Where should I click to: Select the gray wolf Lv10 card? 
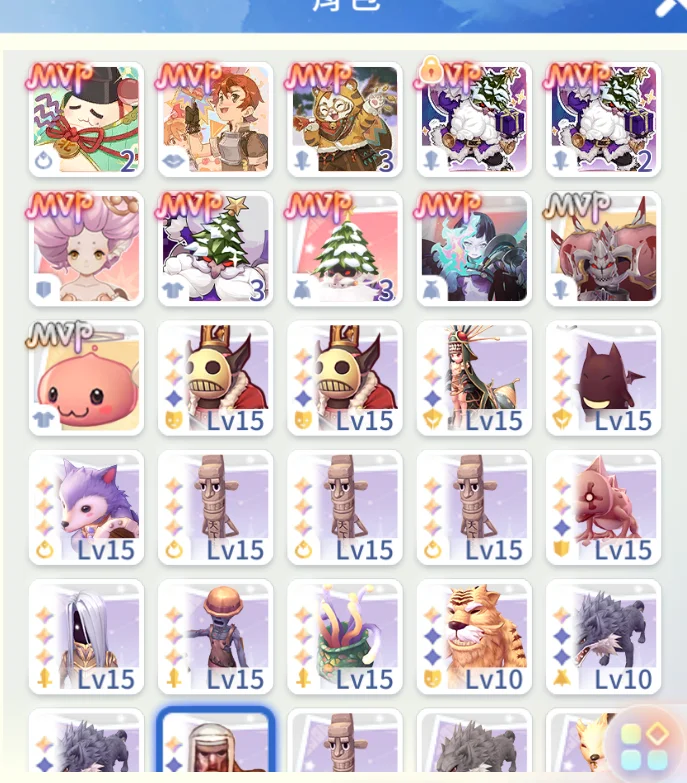pyautogui.click(x=603, y=636)
